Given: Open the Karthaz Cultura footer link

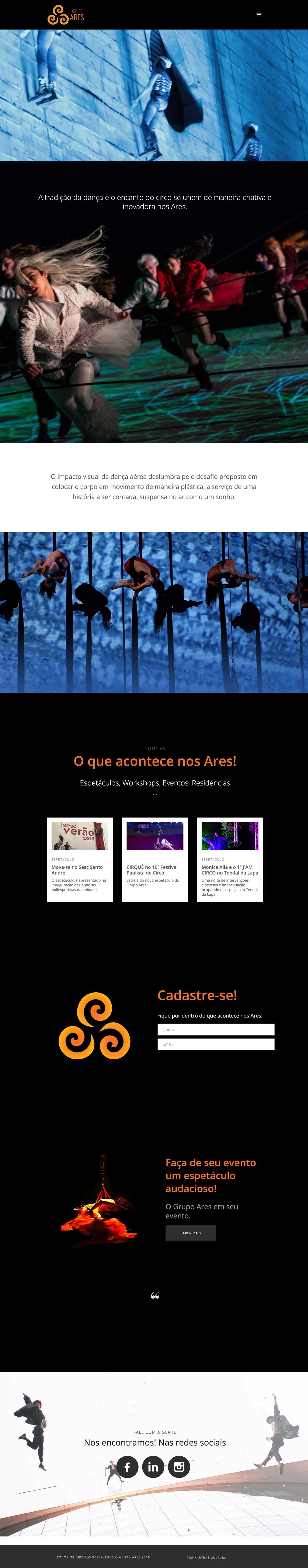Looking at the screenshot, I should click(206, 1557).
